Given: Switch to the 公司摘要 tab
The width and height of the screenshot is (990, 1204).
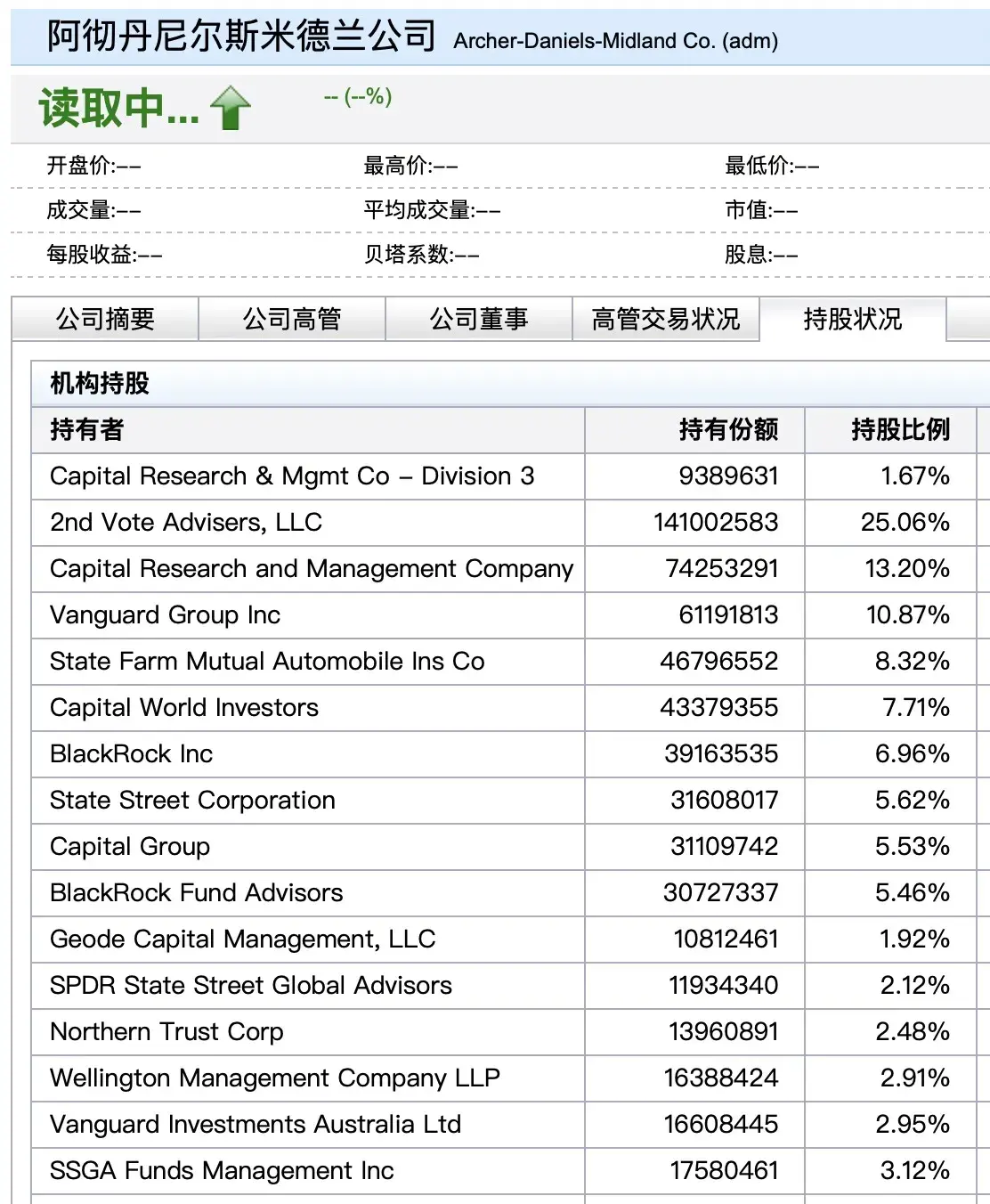Looking at the screenshot, I should pyautogui.click(x=105, y=319).
